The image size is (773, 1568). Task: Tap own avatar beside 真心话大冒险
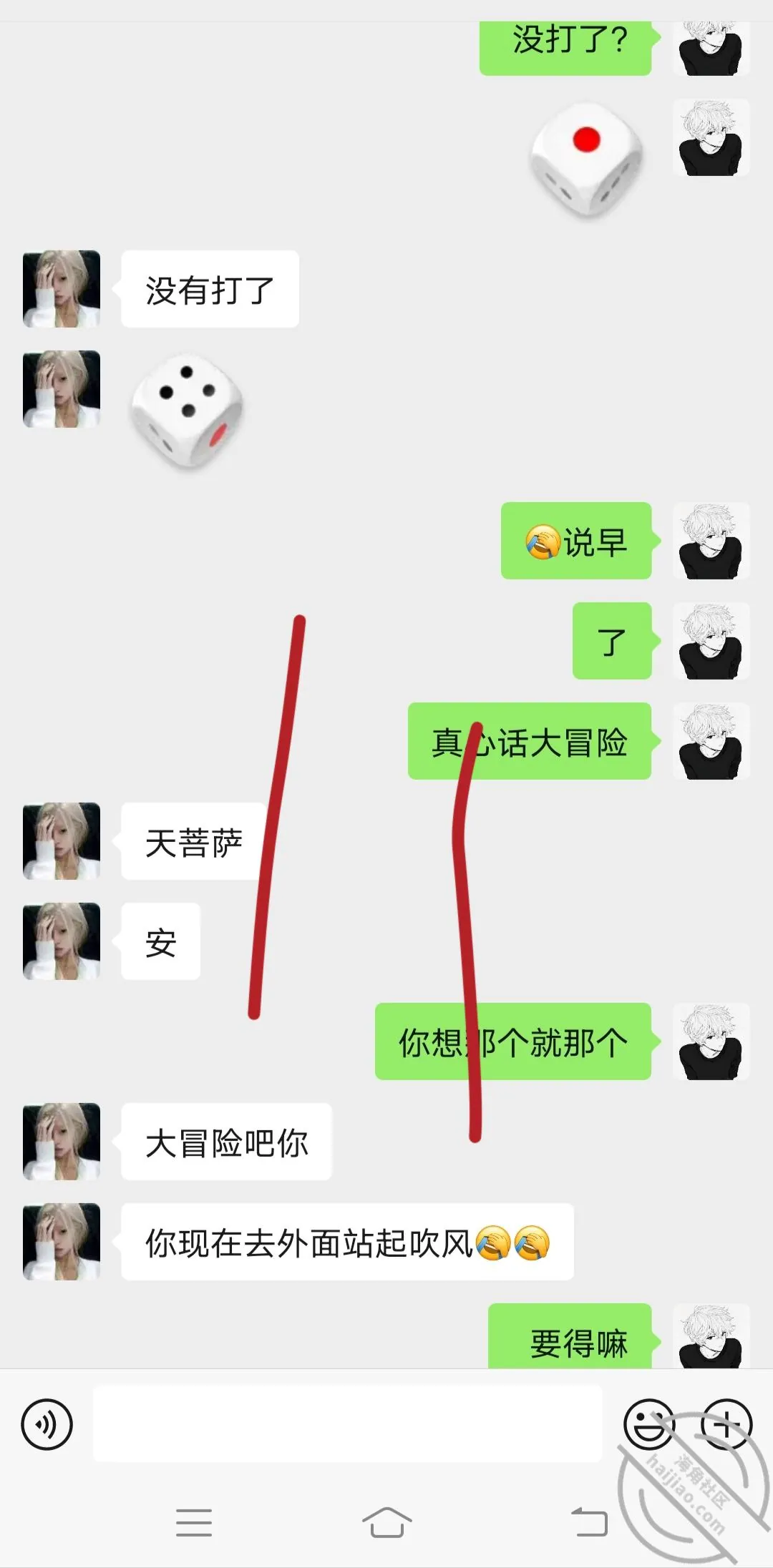click(x=711, y=741)
